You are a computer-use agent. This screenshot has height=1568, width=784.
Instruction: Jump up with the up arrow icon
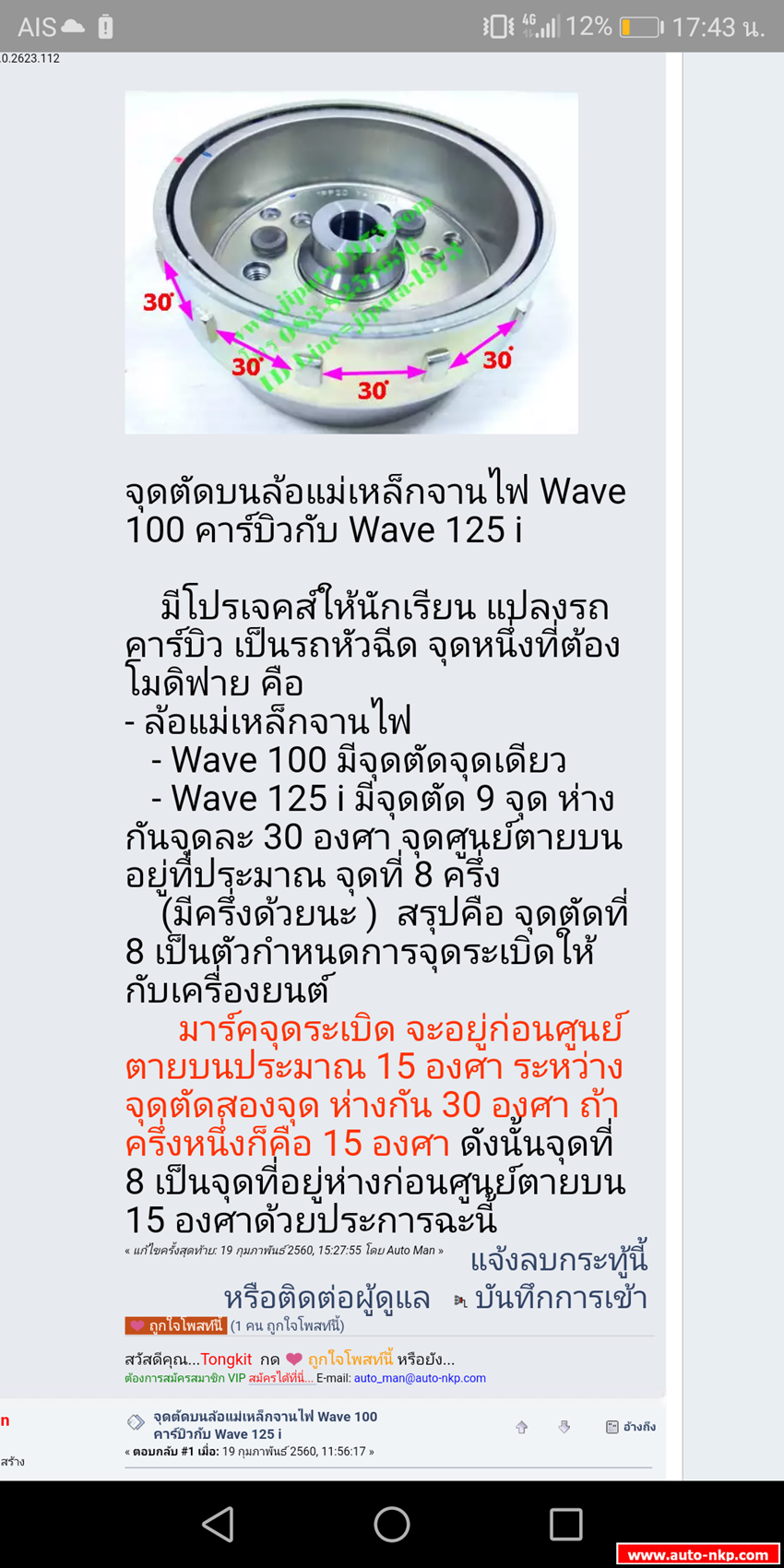point(522,1427)
